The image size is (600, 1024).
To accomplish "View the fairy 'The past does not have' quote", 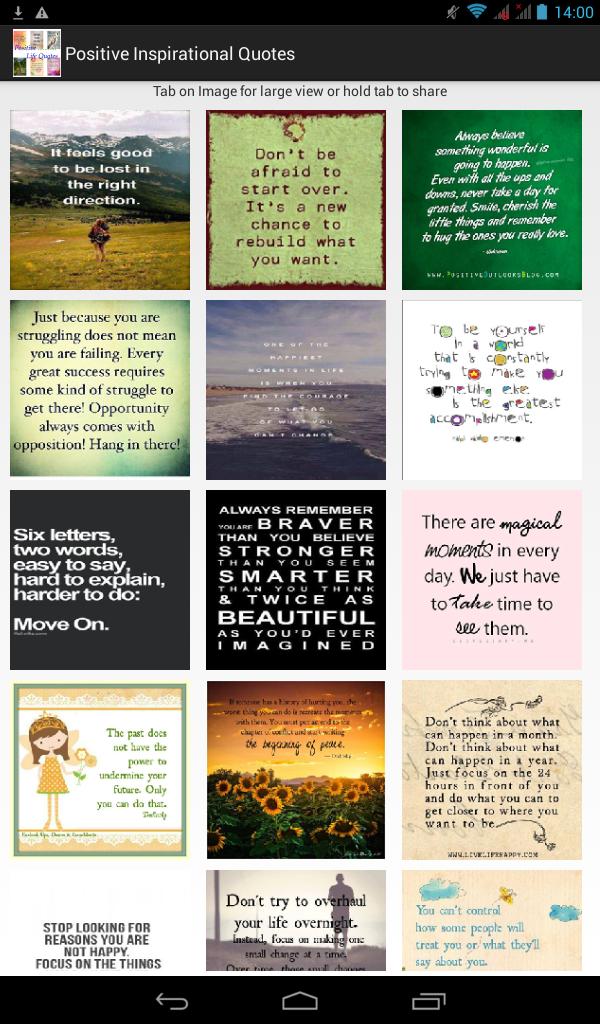I will click(x=100, y=769).
